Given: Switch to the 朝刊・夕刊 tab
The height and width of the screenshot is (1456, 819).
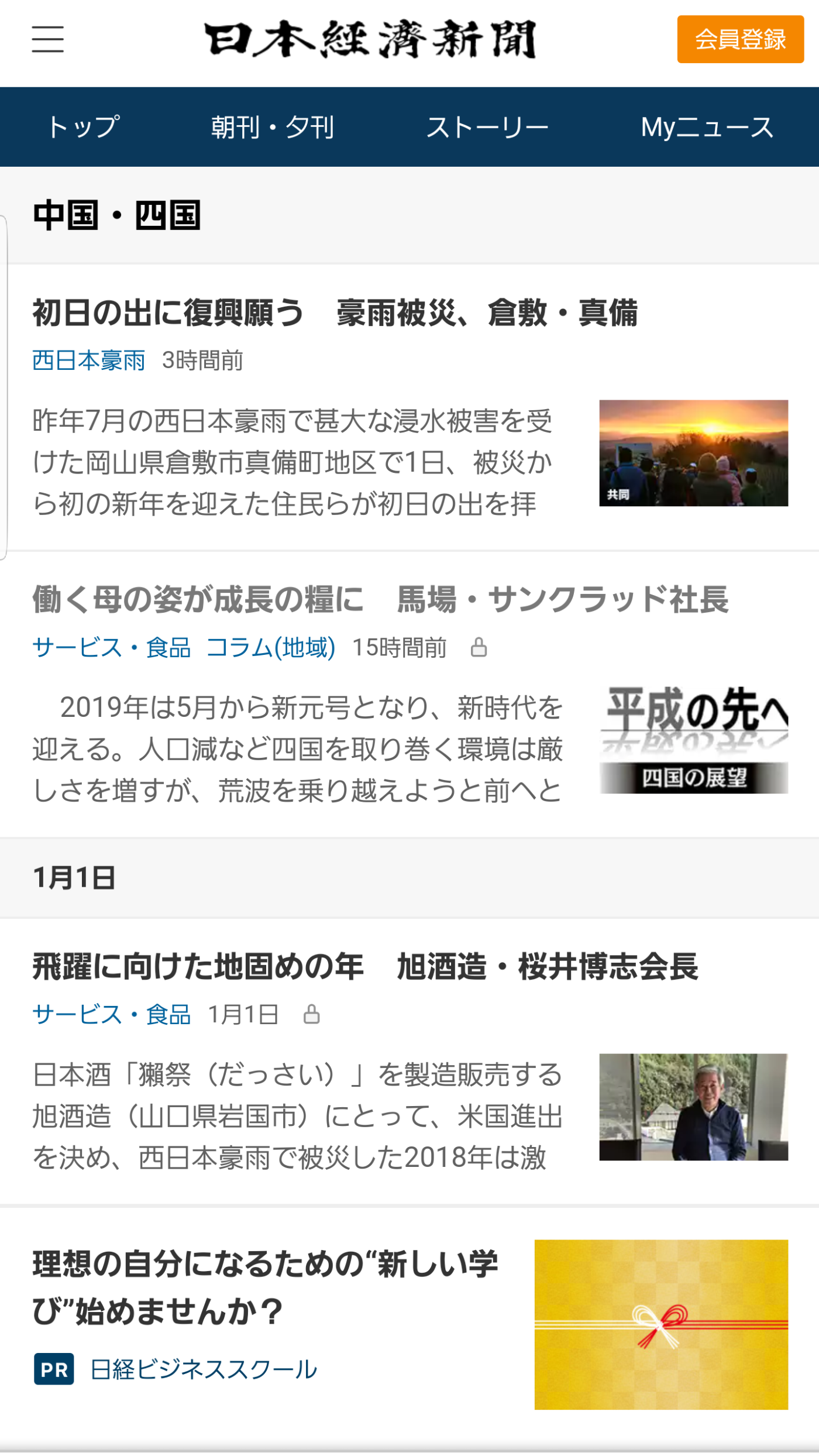Looking at the screenshot, I should tap(273, 127).
